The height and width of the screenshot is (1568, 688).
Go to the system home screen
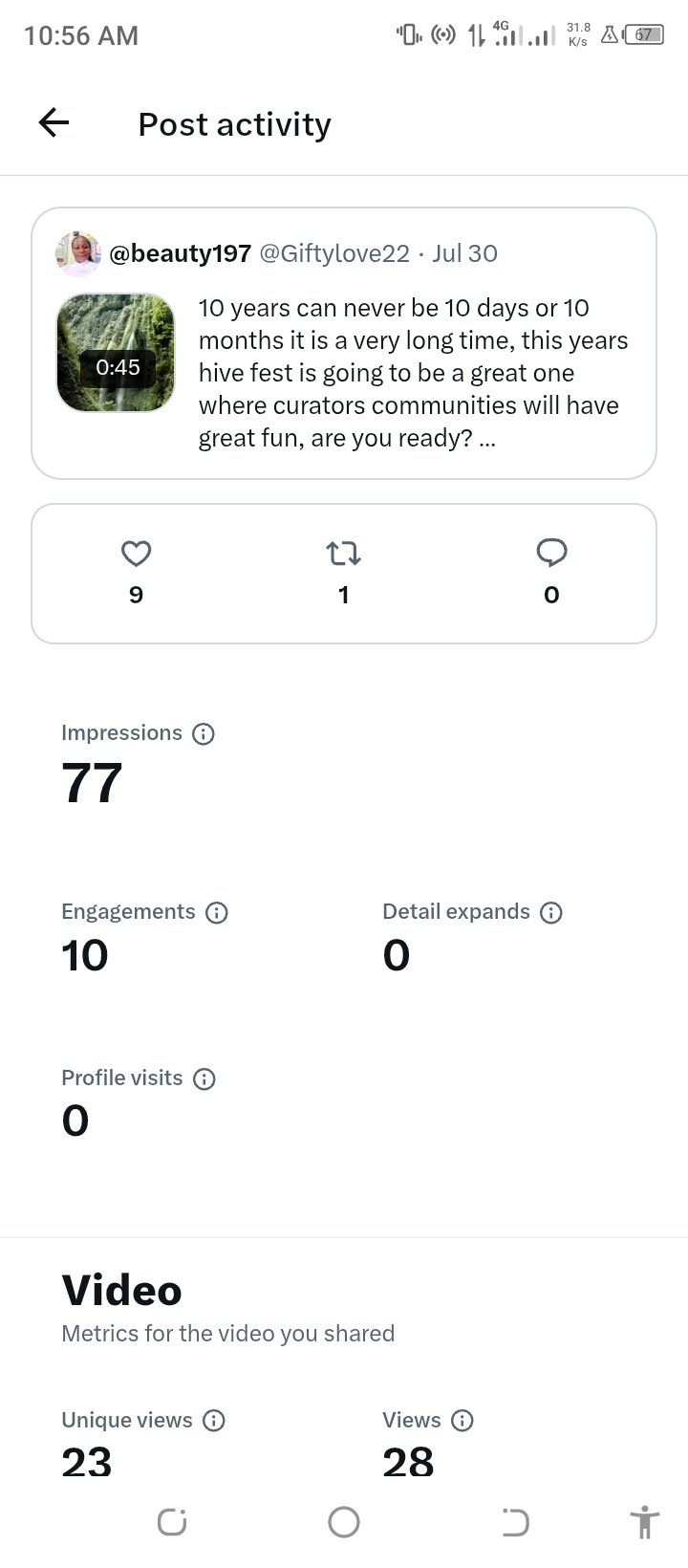coord(344,1522)
